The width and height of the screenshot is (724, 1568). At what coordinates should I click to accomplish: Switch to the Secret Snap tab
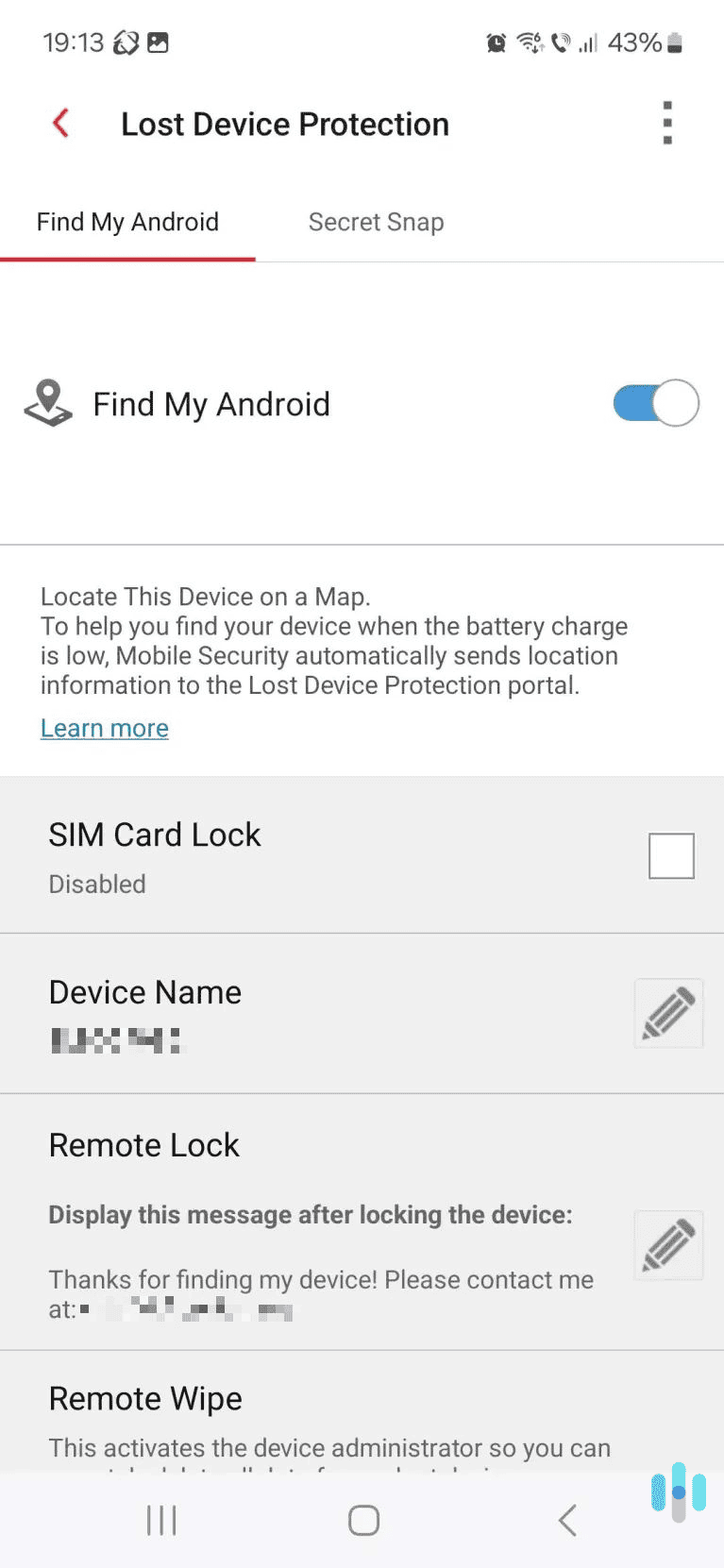pos(376,222)
